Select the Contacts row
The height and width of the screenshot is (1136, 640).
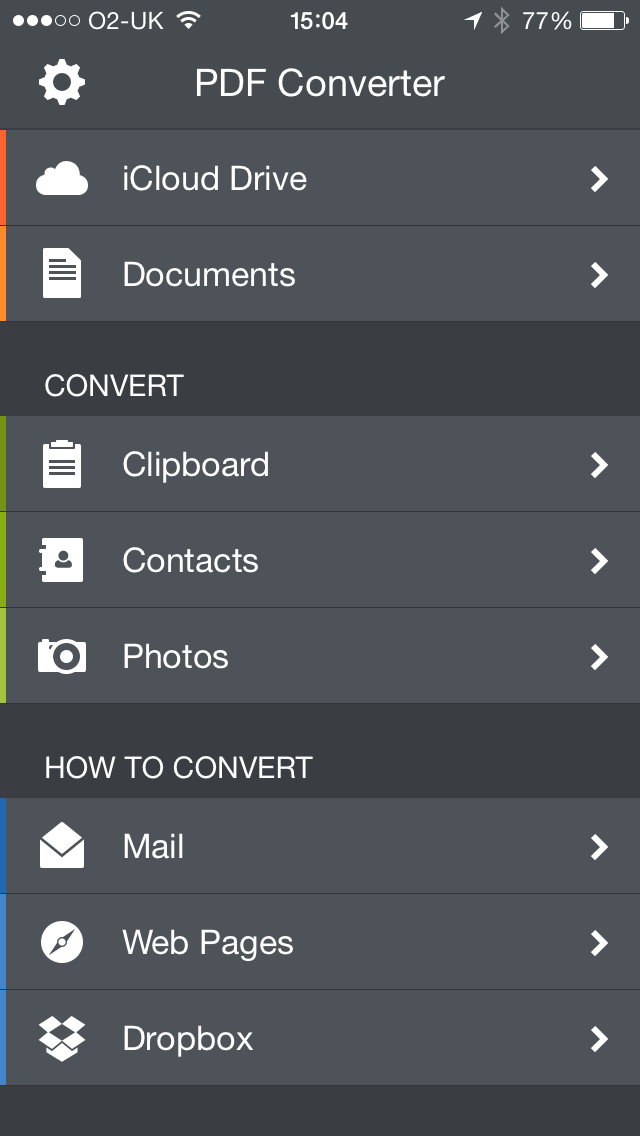coord(320,560)
